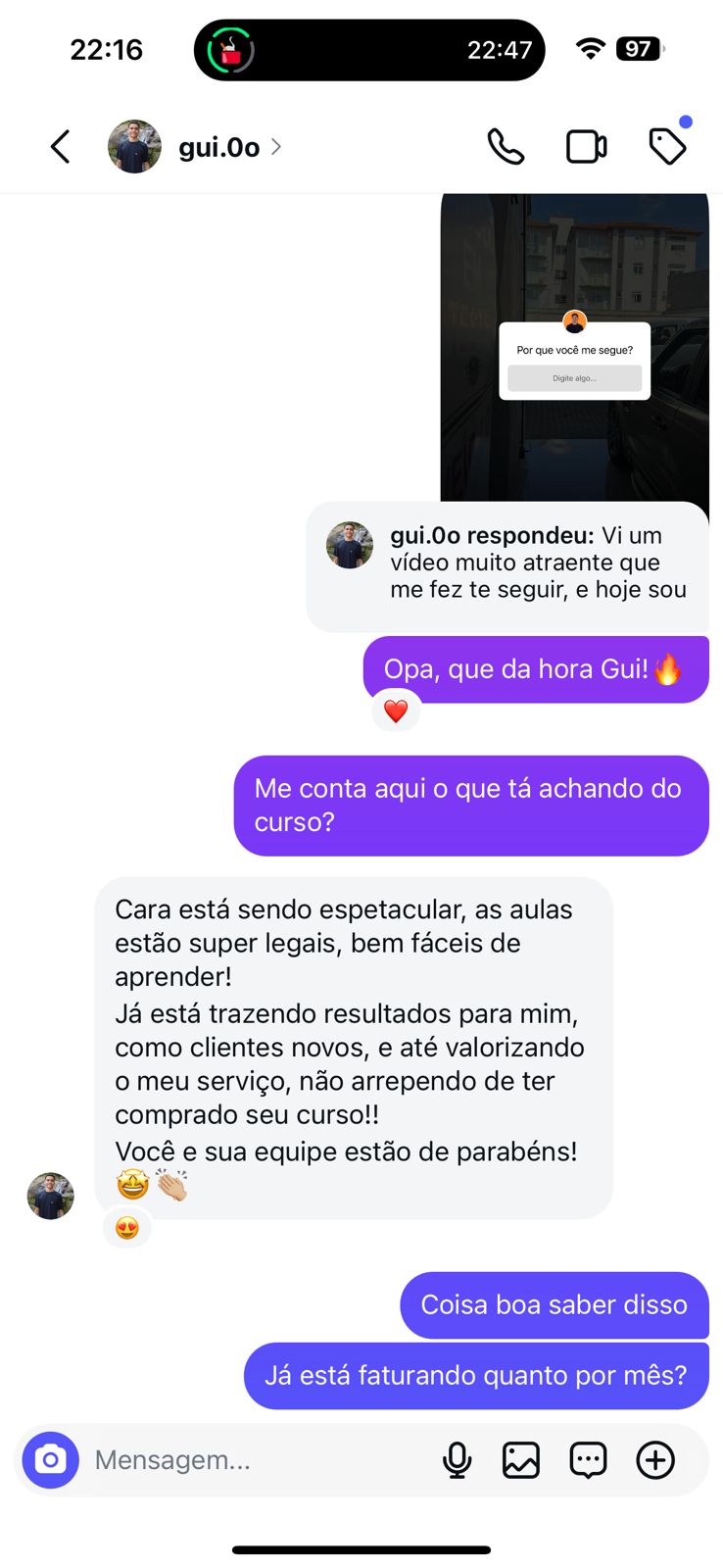Screen dimensions: 723x1568
Task: View heart-eyes reaction under Gui's message
Action: point(127,1228)
